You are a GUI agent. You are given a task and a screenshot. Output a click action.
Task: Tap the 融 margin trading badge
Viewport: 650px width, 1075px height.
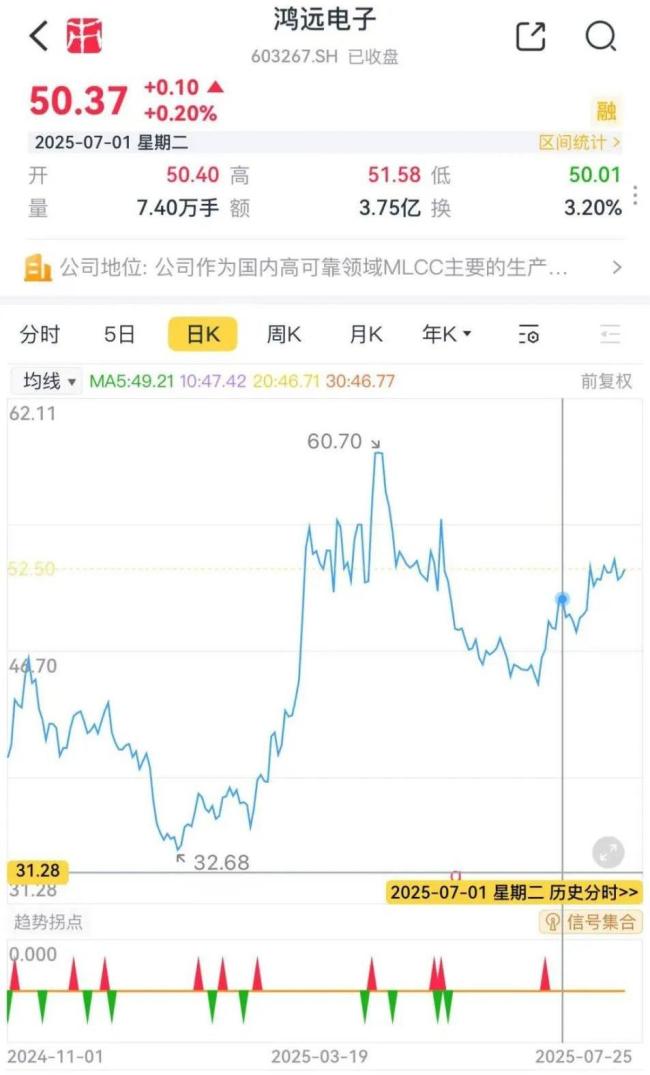click(606, 111)
